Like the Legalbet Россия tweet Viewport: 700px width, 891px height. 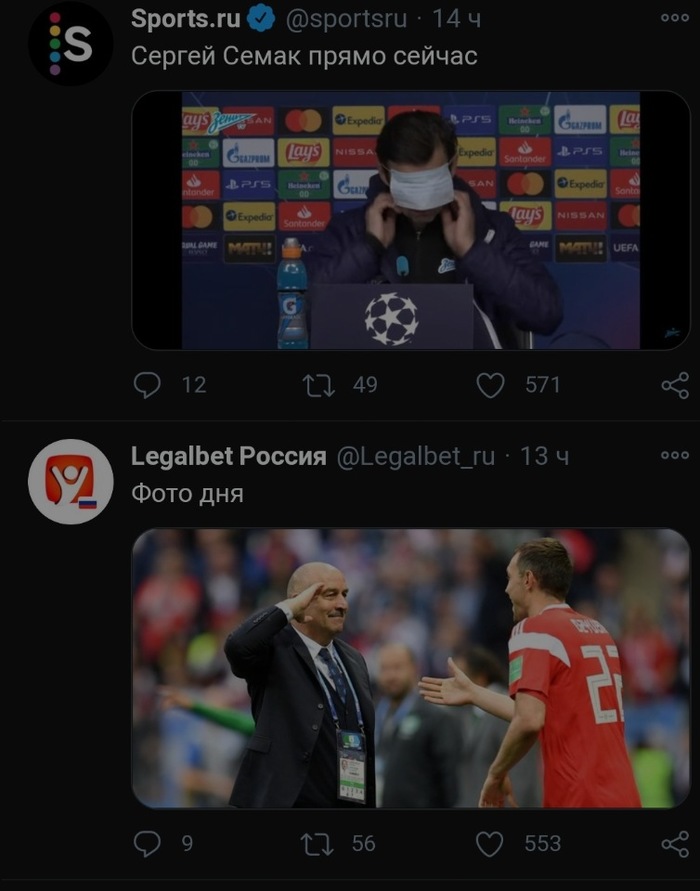[x=490, y=844]
